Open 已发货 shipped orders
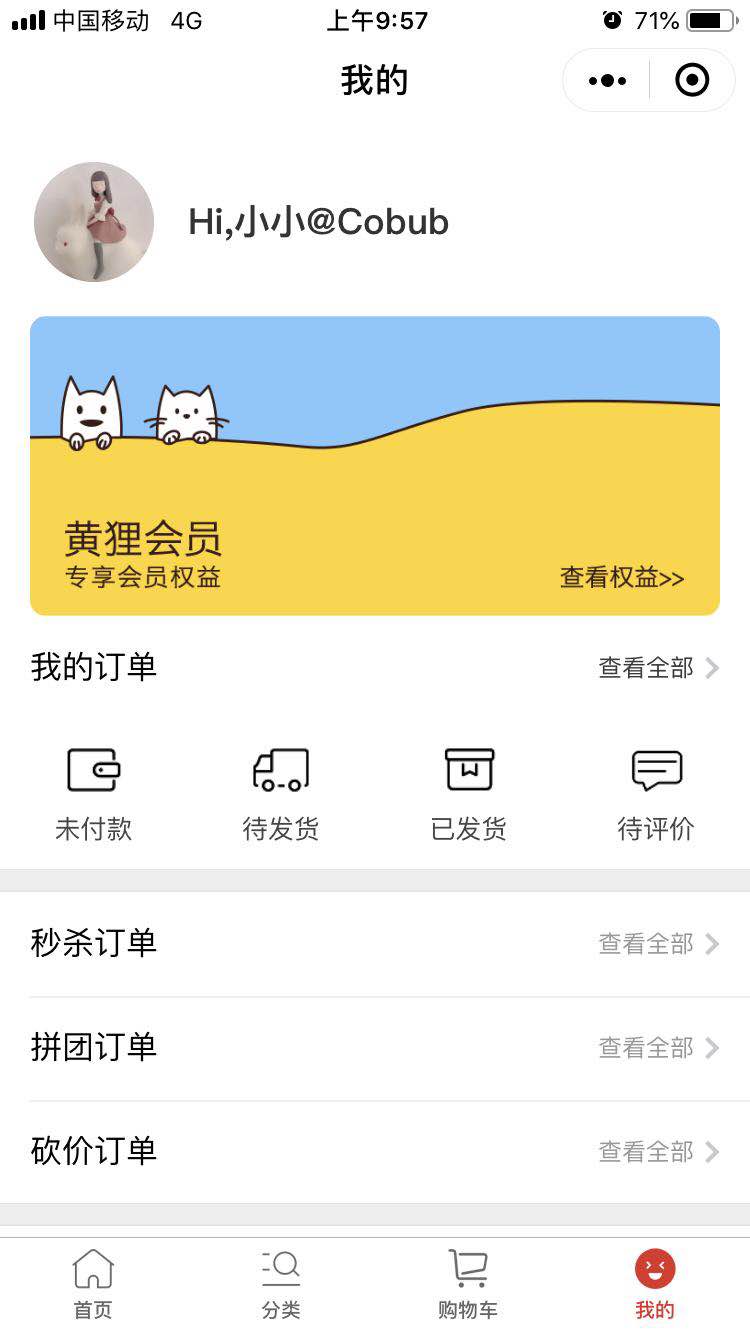Viewport: 750px width, 1334px height. pyautogui.click(x=469, y=795)
